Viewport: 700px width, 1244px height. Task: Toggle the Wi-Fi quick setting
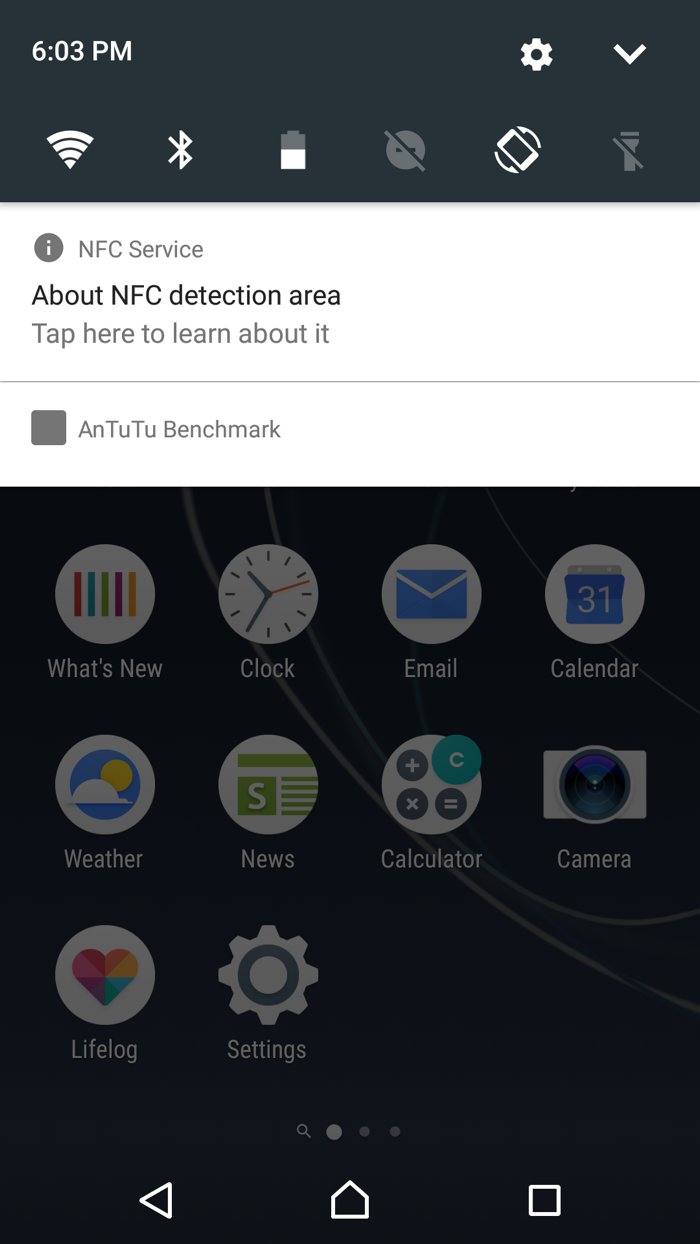[x=70, y=151]
